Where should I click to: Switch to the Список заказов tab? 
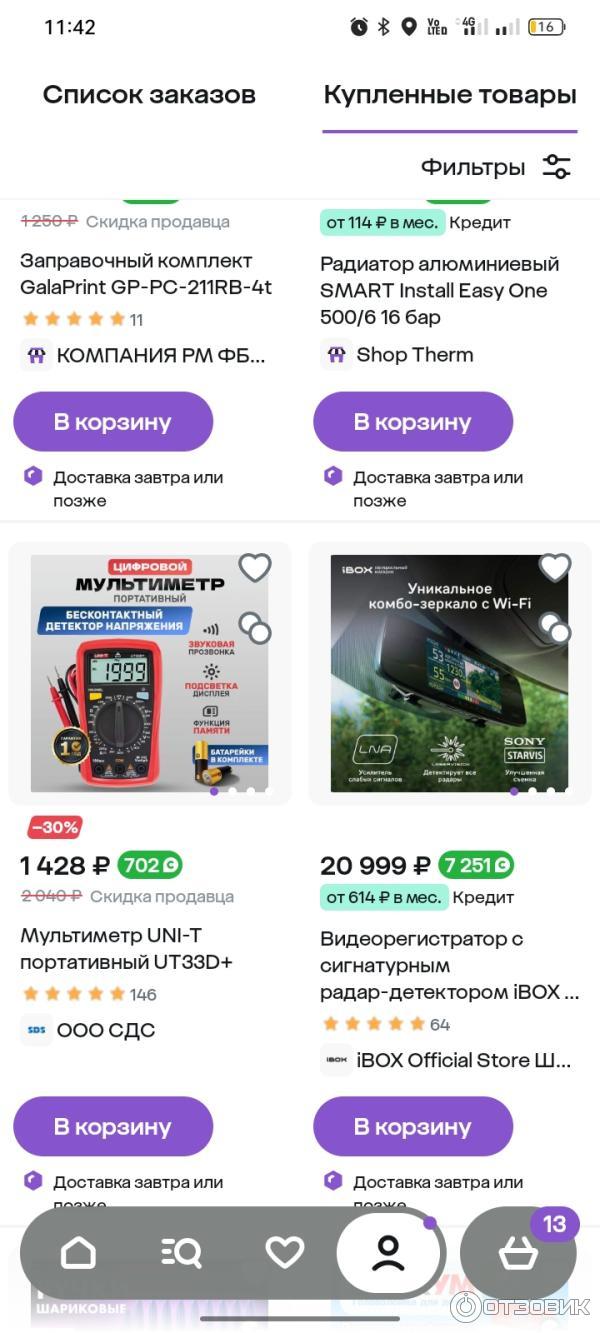(x=149, y=95)
